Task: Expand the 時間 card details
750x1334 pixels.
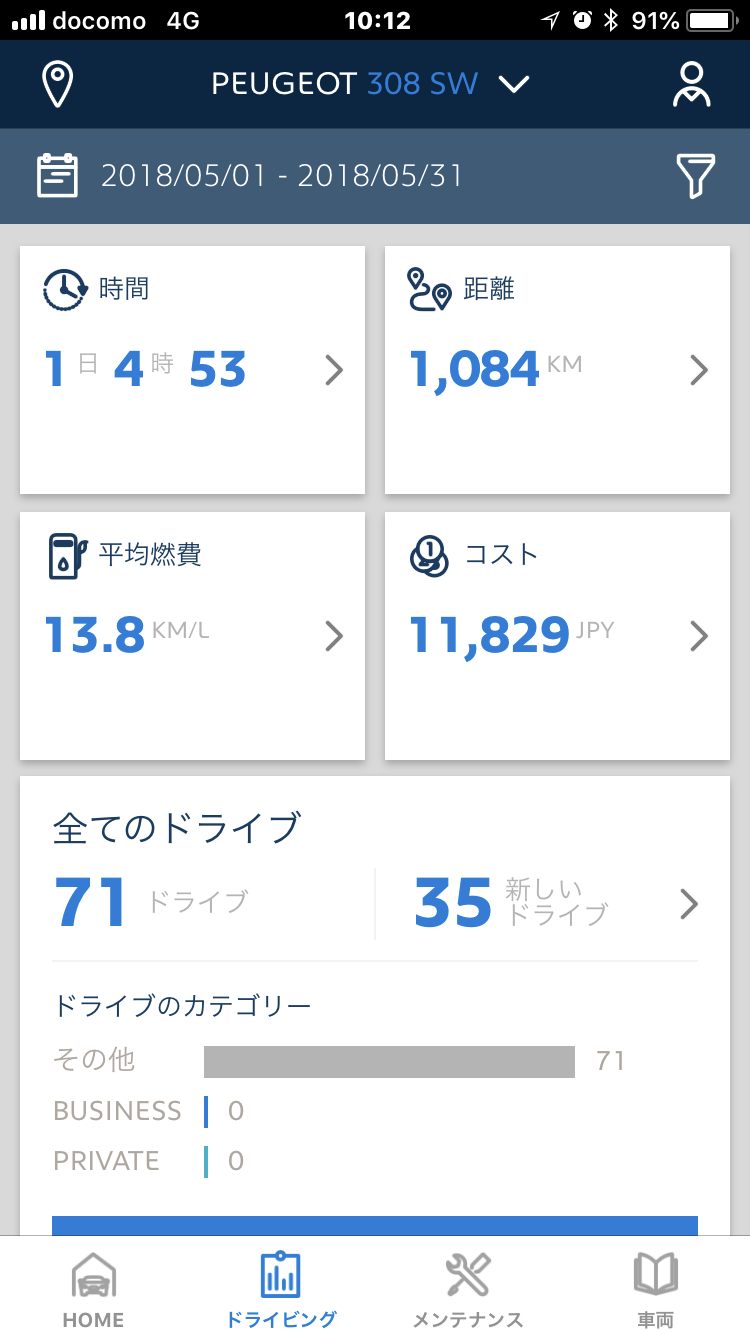Action: (x=334, y=370)
